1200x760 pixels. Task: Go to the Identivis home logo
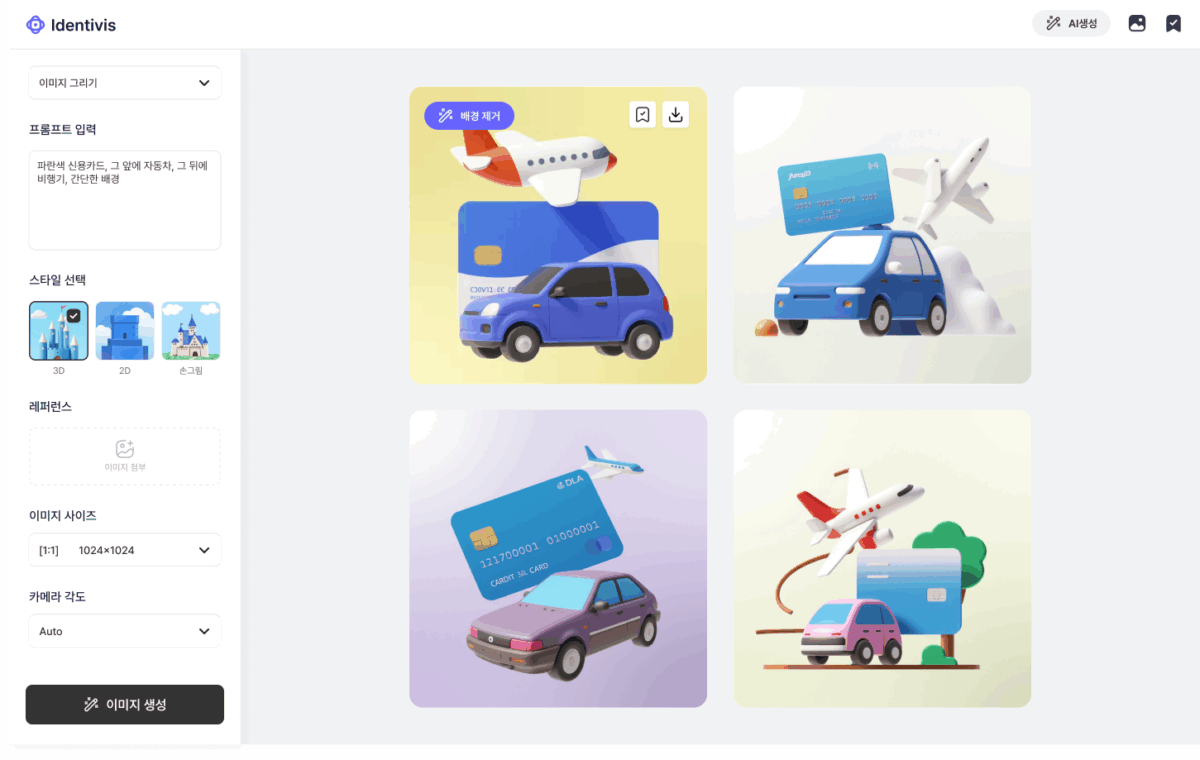[x=71, y=25]
